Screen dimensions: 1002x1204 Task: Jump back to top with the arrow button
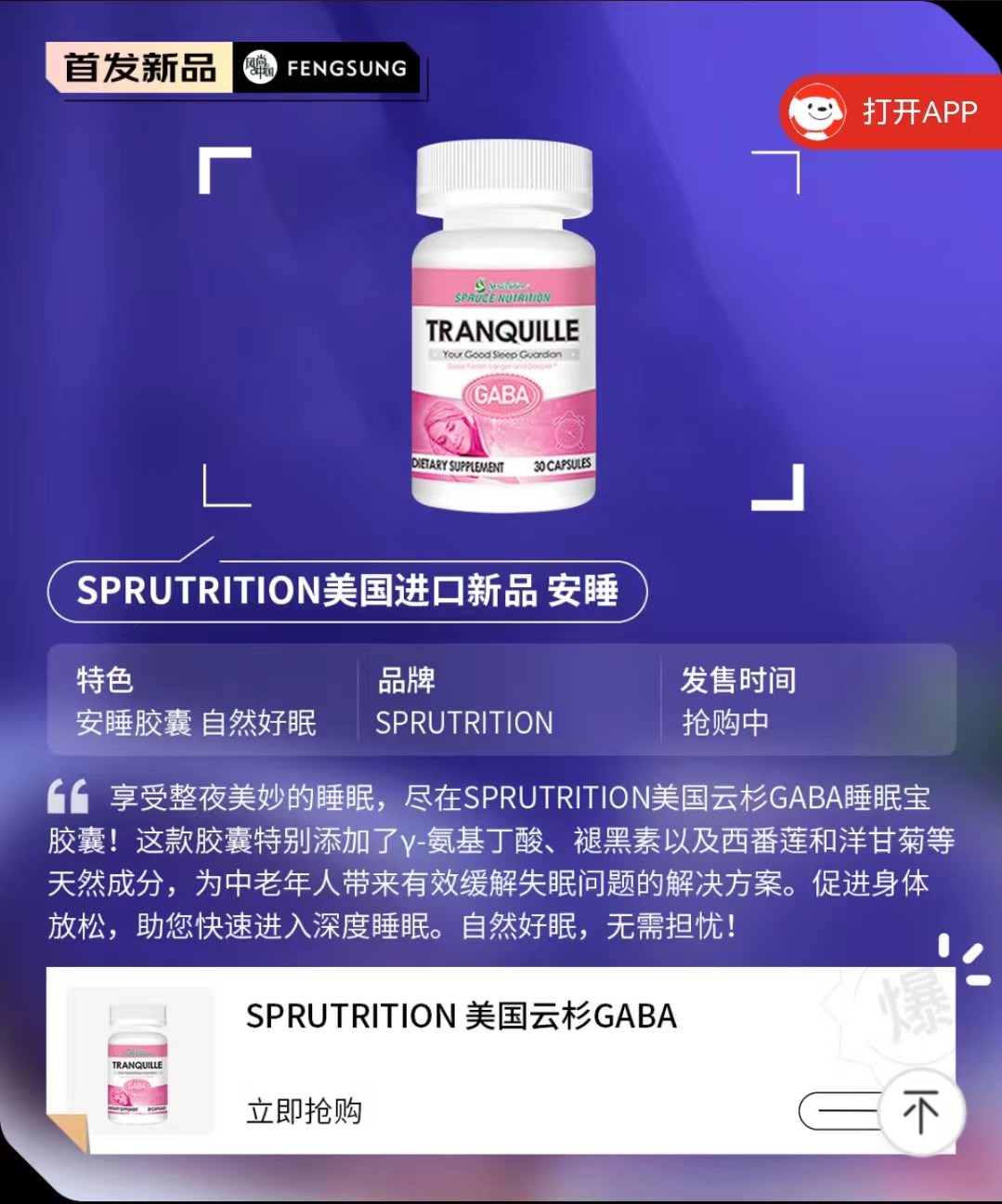pos(920,1112)
